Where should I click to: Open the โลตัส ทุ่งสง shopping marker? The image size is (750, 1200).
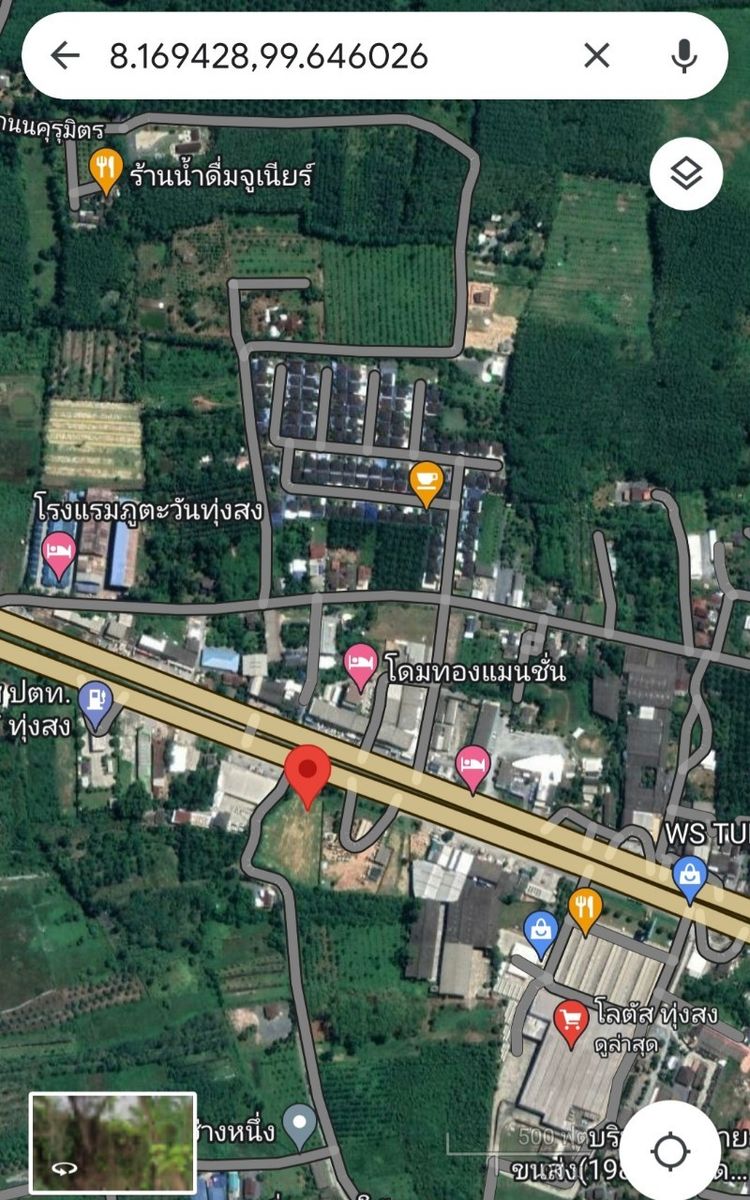pos(571,1022)
